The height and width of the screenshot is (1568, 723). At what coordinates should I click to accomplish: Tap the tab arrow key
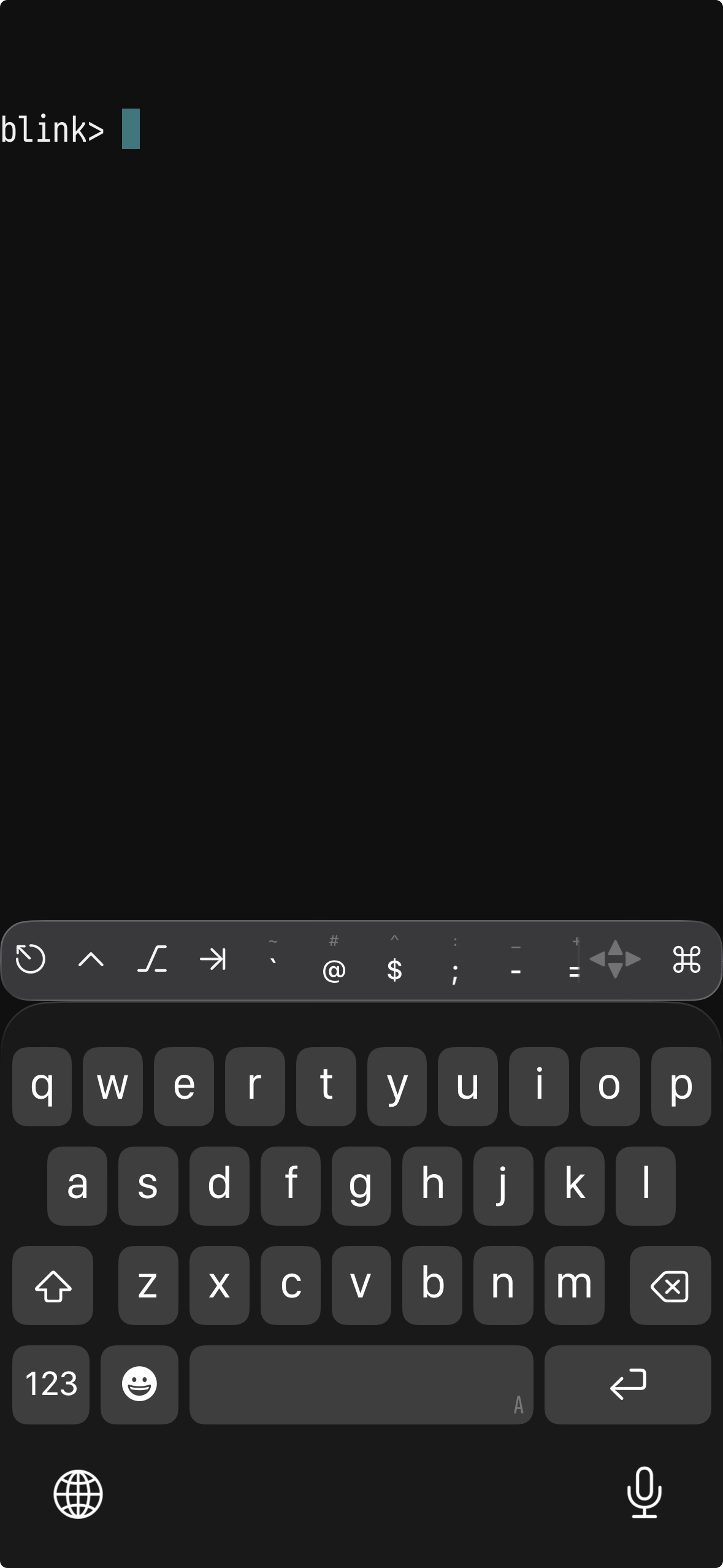pos(213,959)
